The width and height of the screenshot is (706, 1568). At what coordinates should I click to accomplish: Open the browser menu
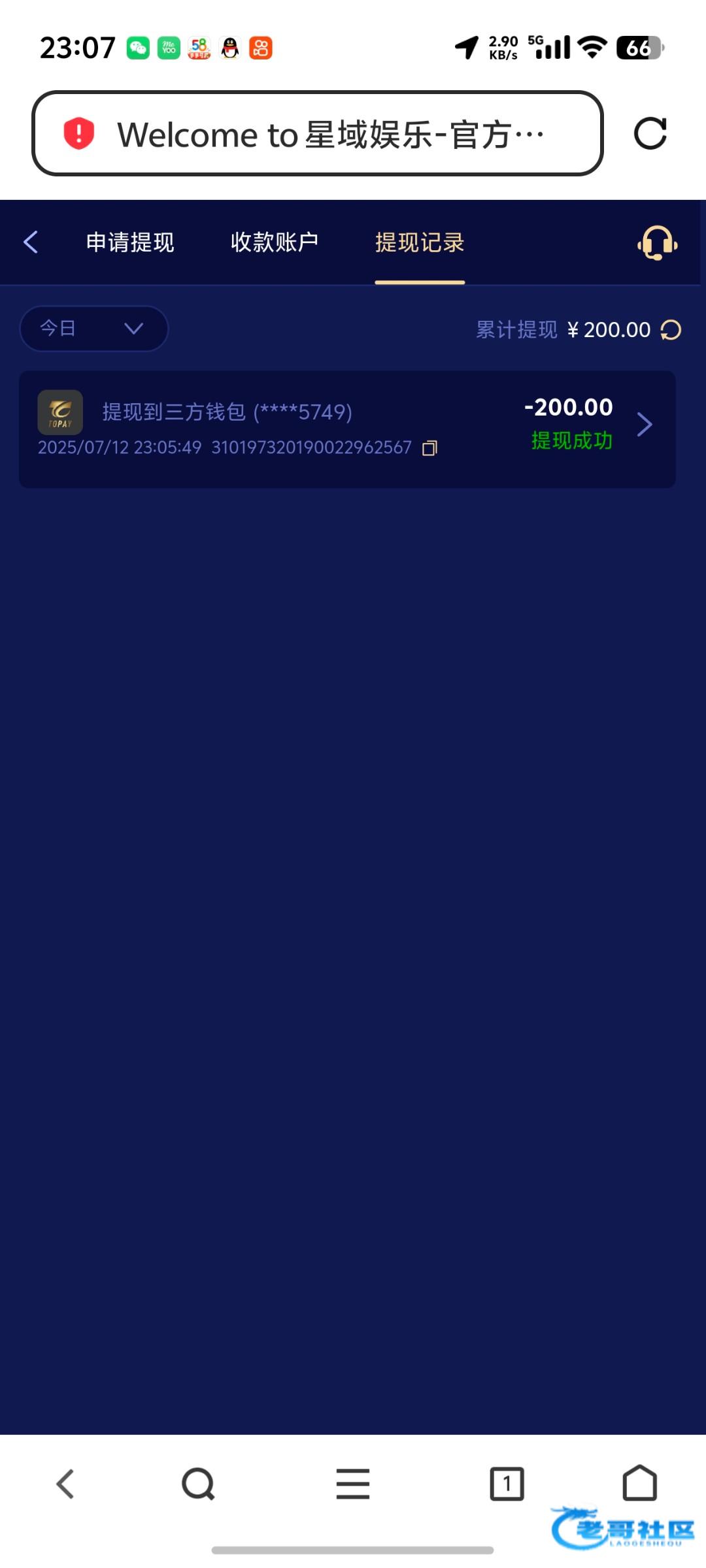click(353, 1484)
